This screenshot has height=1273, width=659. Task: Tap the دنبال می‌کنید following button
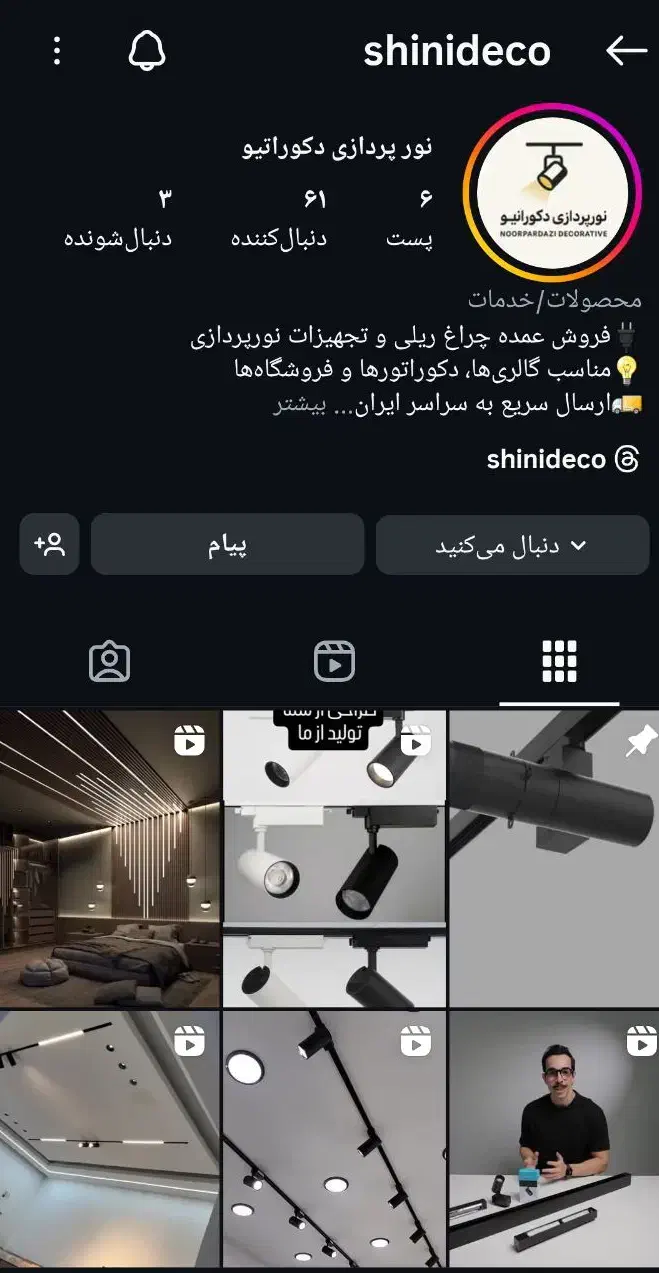pos(512,545)
